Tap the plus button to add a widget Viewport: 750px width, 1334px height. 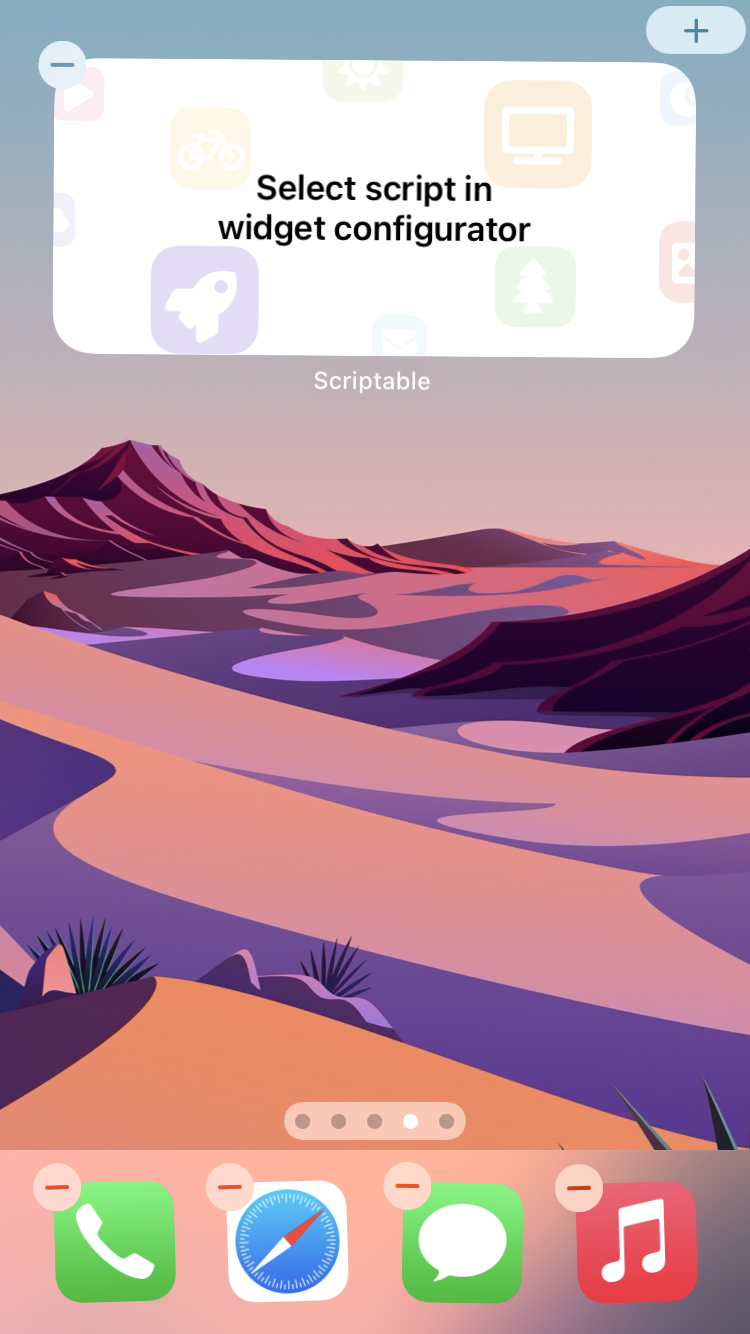click(696, 30)
